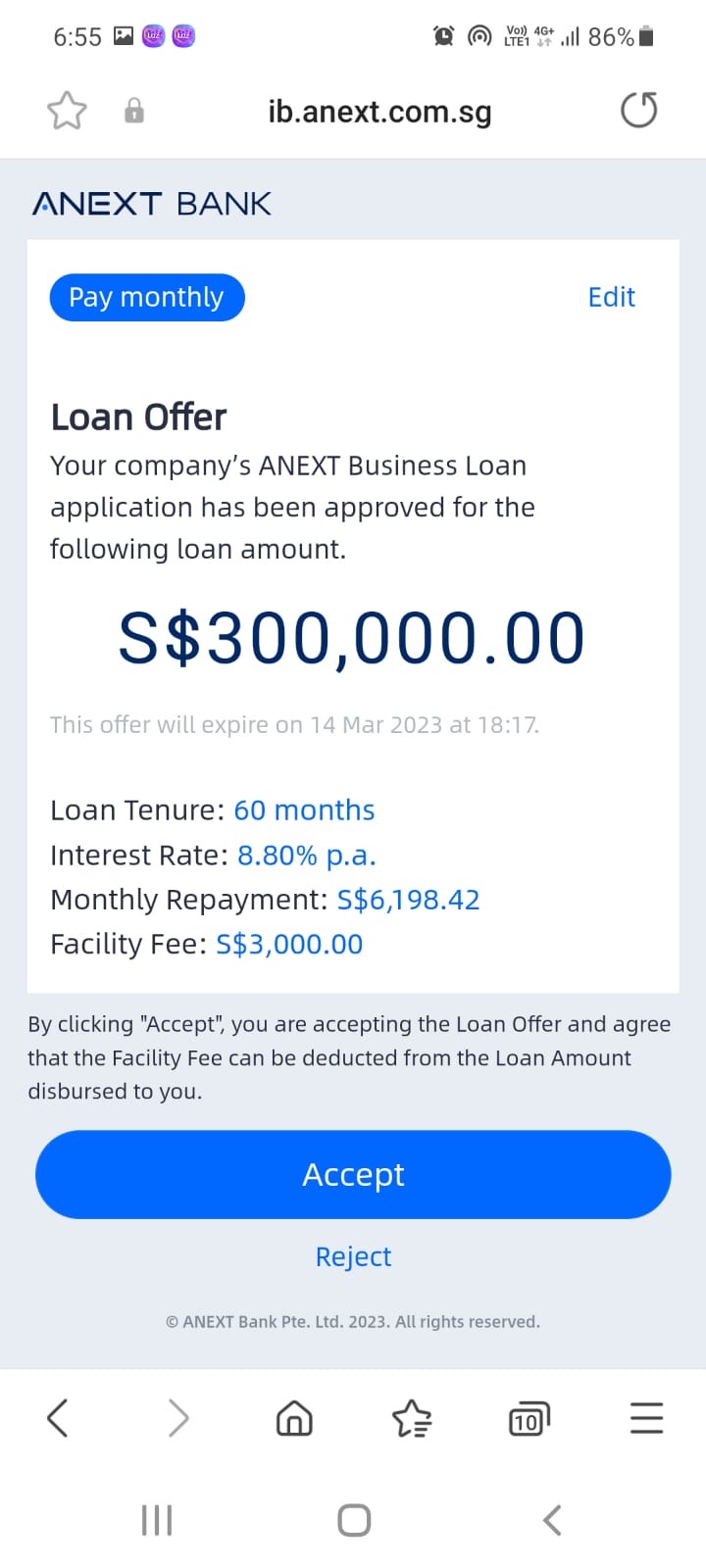
Task: Open the browser bookmarks list
Action: click(411, 1418)
